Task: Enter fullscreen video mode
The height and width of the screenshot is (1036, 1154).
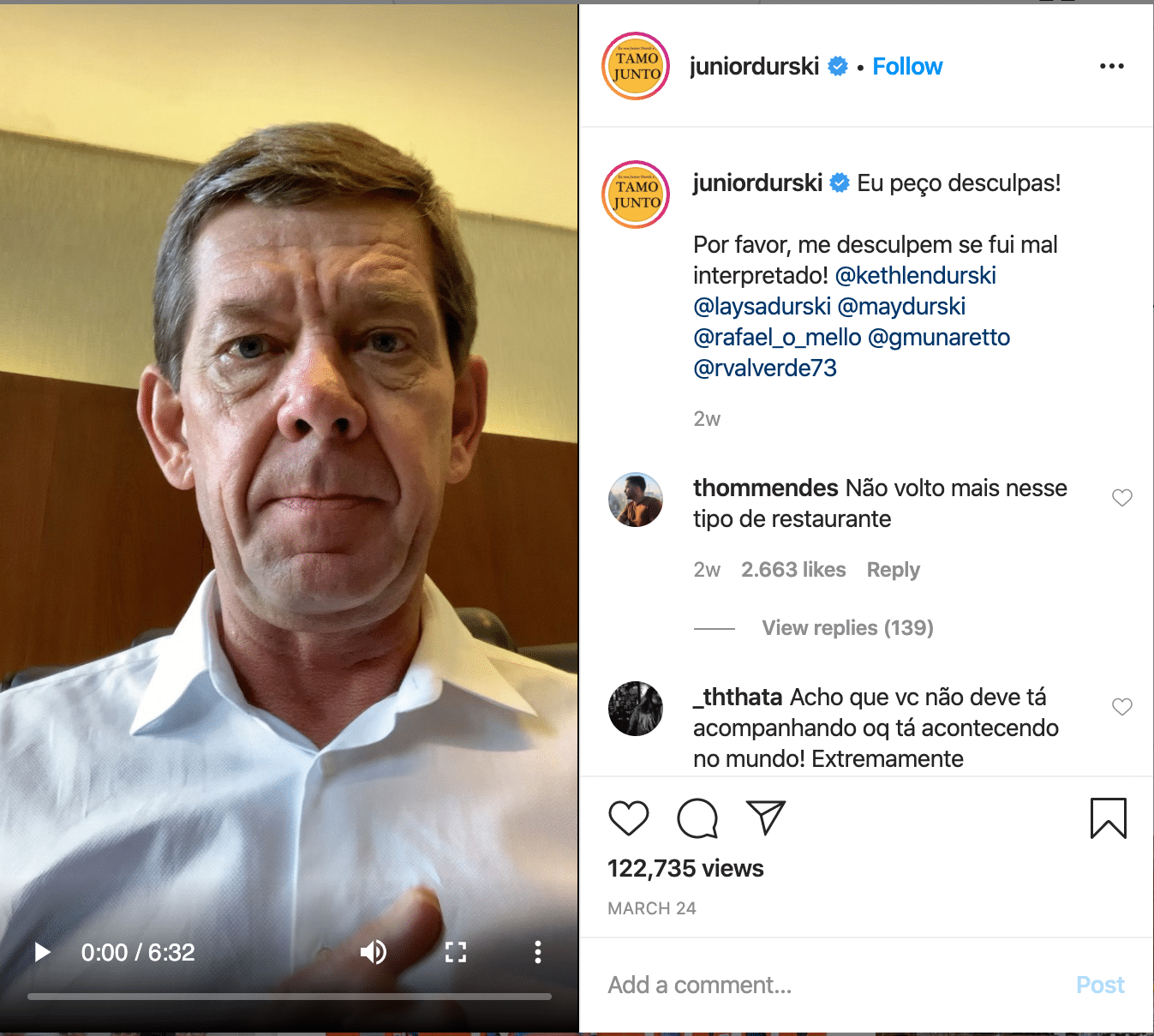Action: [x=456, y=952]
